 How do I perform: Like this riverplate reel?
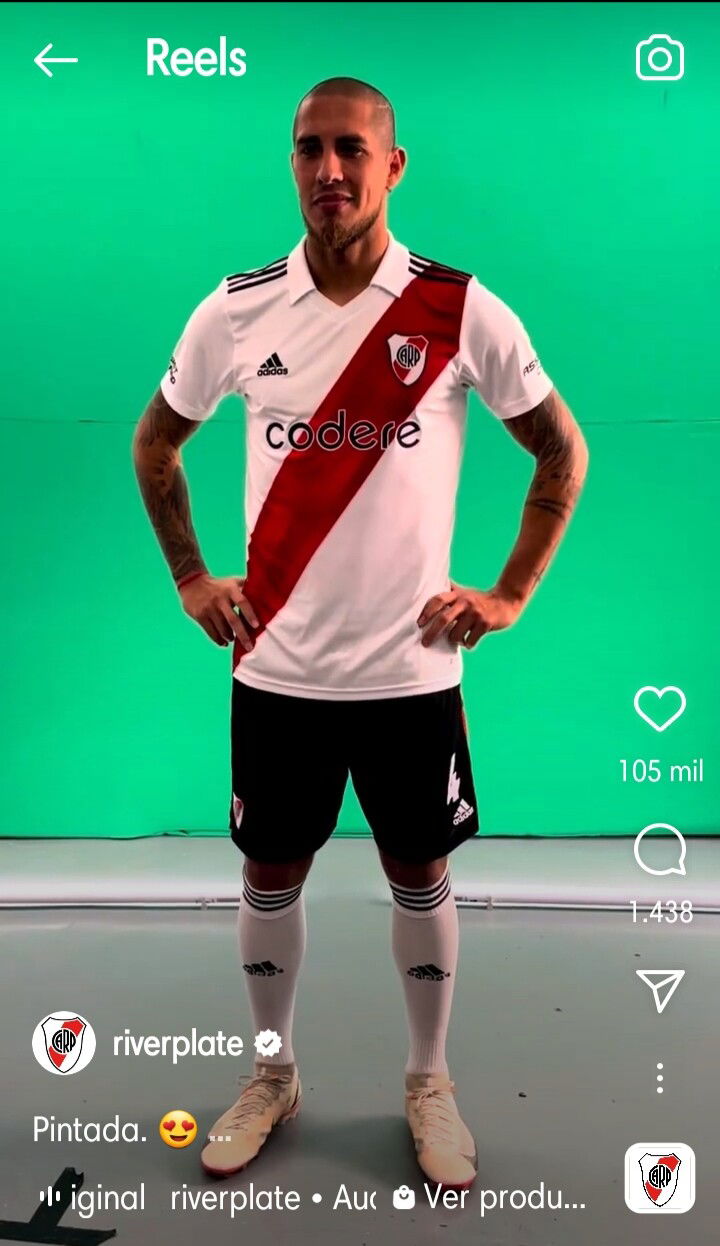[x=660, y=709]
